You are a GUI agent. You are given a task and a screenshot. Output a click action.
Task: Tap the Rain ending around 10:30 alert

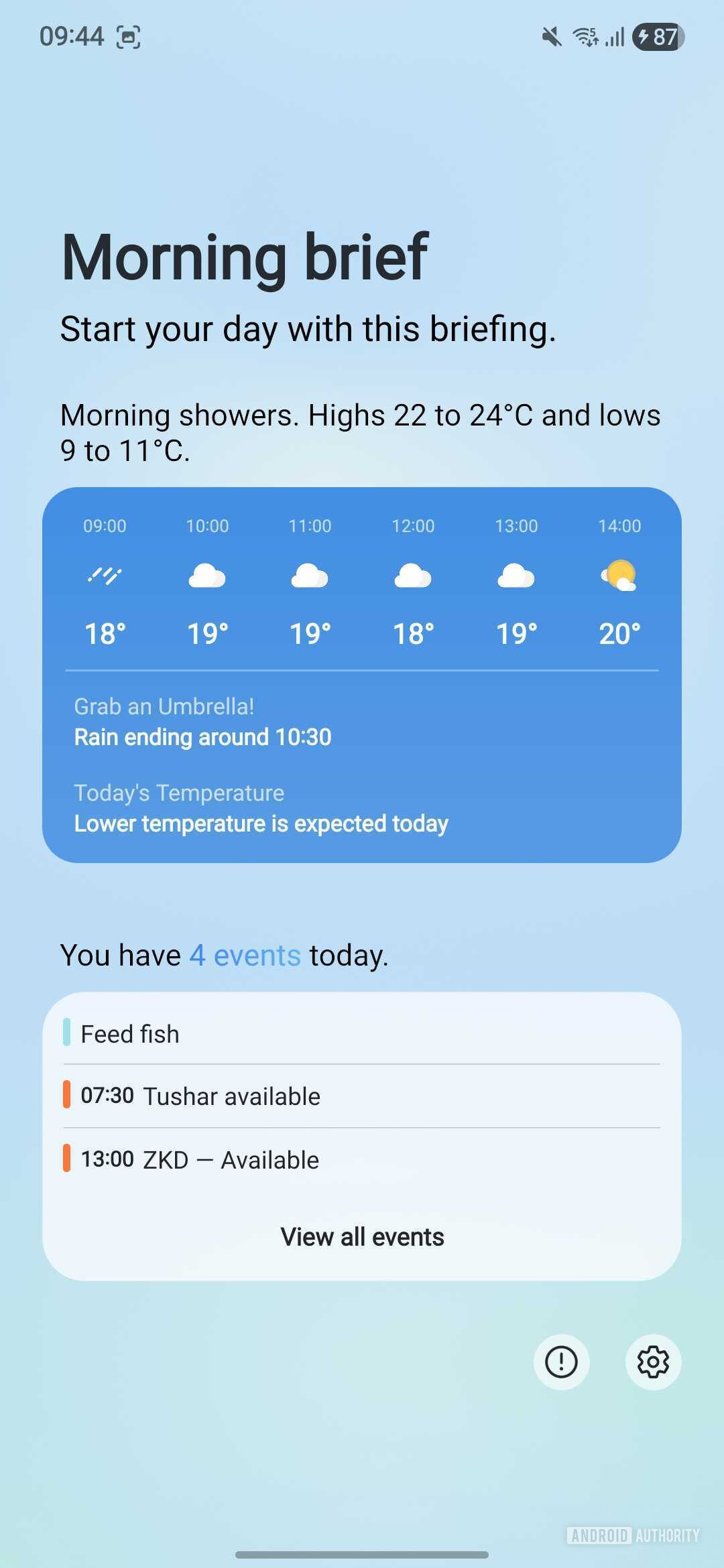(202, 736)
